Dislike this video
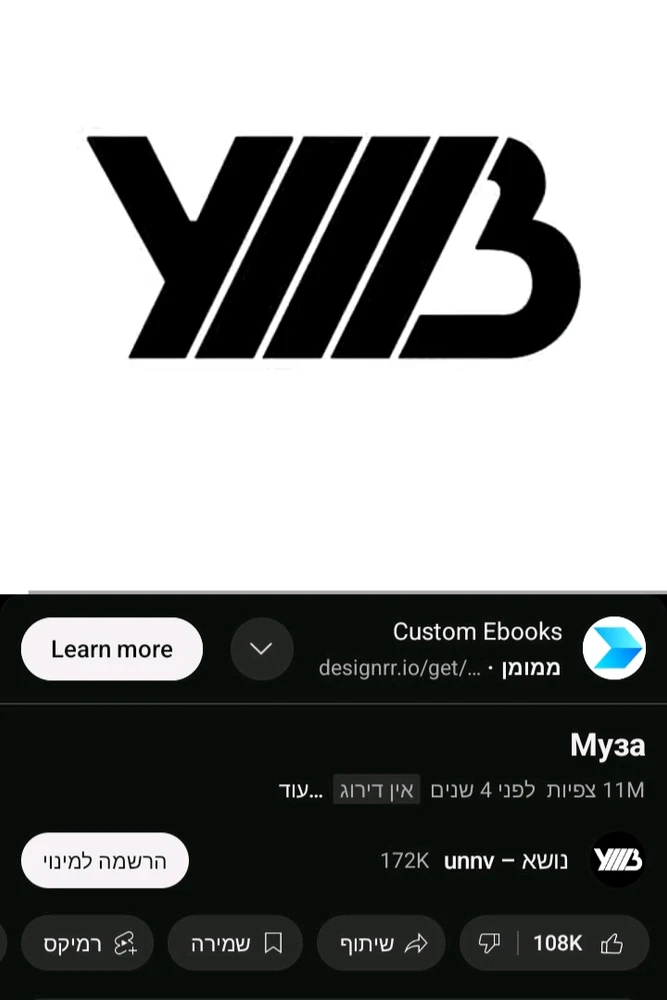Image resolution: width=667 pixels, height=1000 pixels. pyautogui.click(x=489, y=943)
